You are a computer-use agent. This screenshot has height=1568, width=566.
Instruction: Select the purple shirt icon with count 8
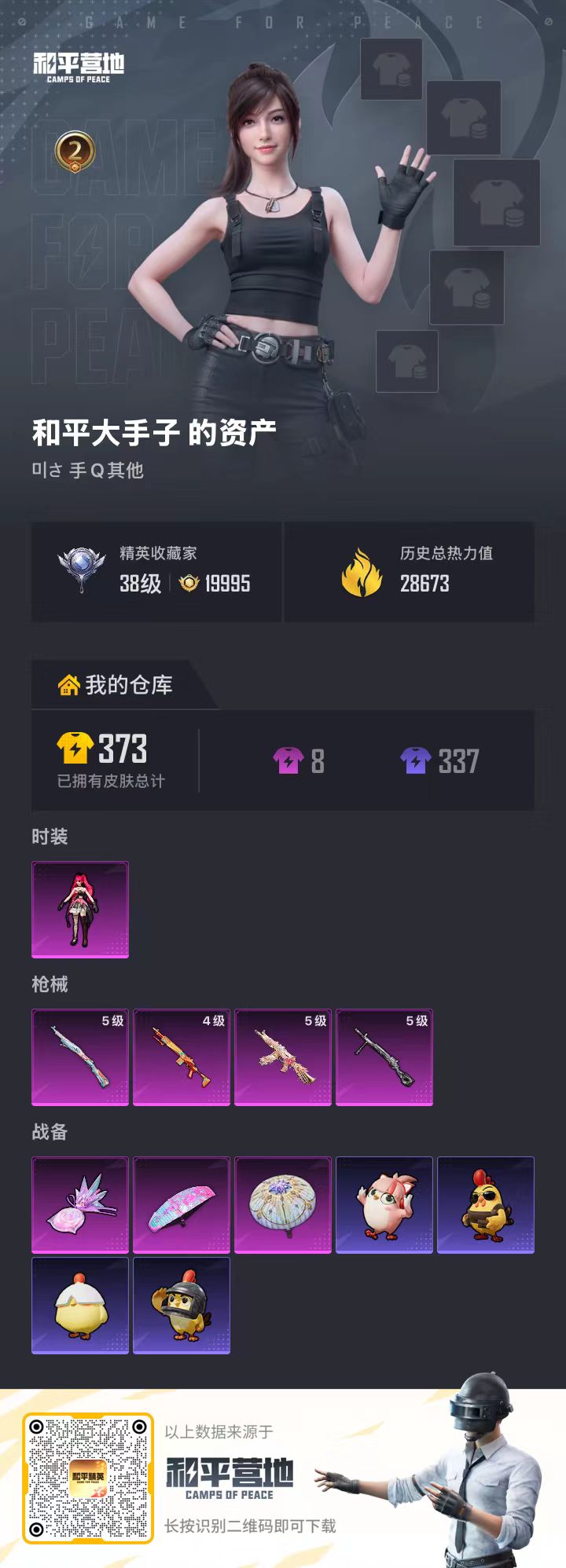(288, 760)
